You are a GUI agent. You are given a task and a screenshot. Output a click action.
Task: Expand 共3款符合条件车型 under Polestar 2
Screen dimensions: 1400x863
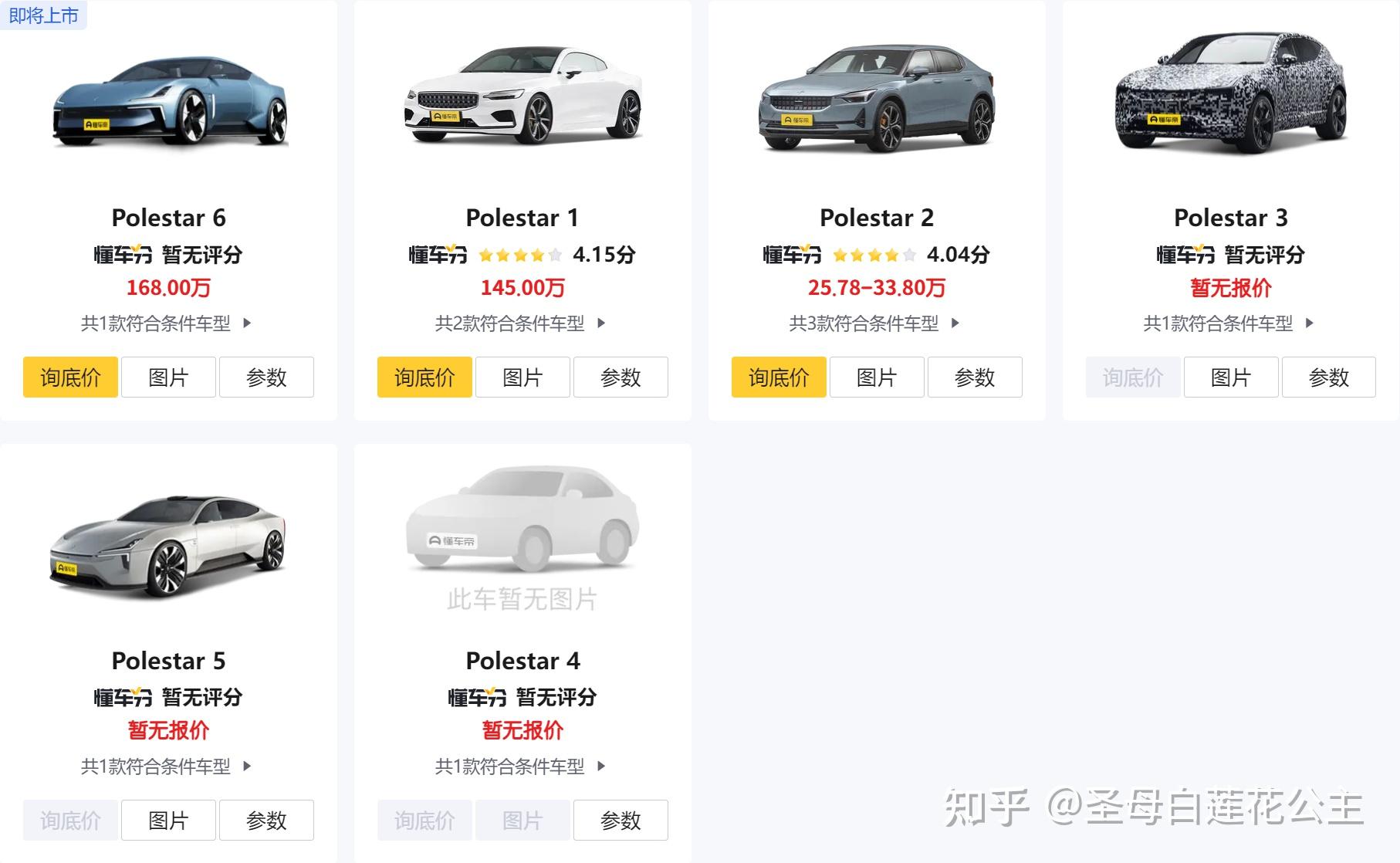[874, 323]
